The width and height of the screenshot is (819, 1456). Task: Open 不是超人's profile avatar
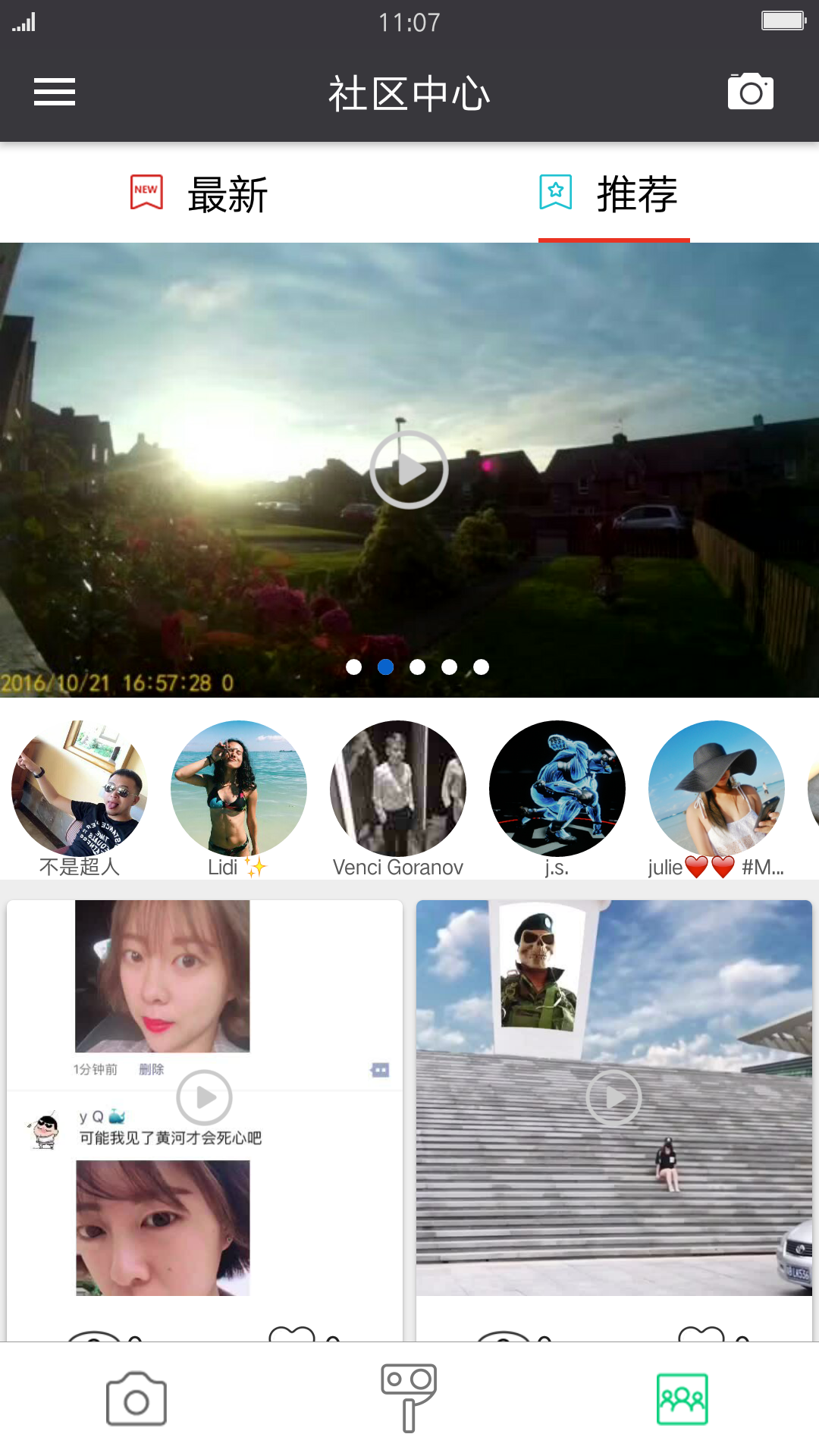[x=80, y=789]
